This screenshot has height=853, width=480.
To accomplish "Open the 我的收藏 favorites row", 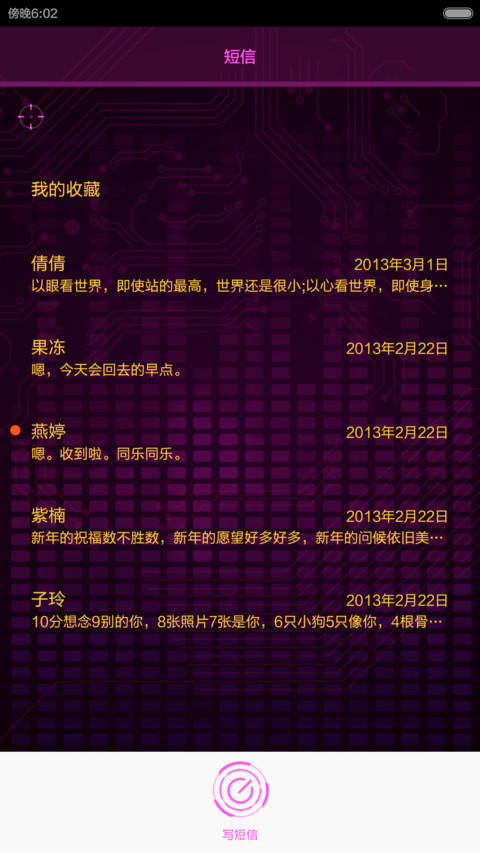I will pos(240,190).
